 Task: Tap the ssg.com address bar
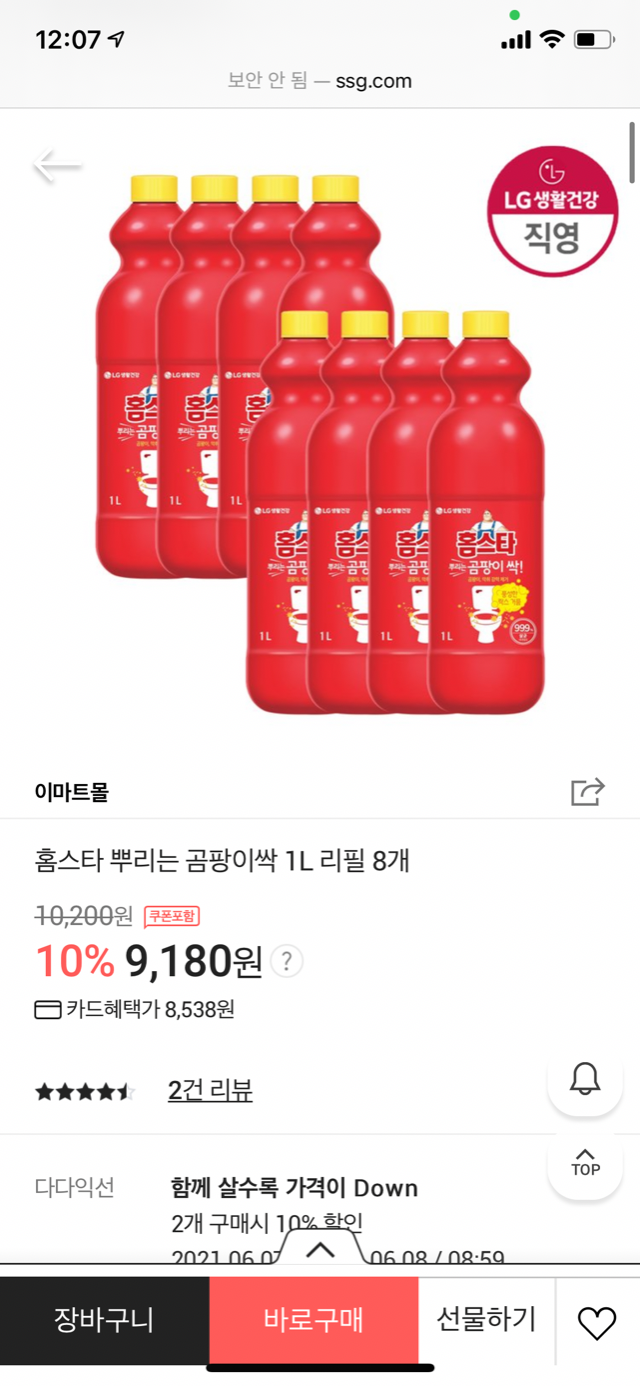tap(320, 81)
